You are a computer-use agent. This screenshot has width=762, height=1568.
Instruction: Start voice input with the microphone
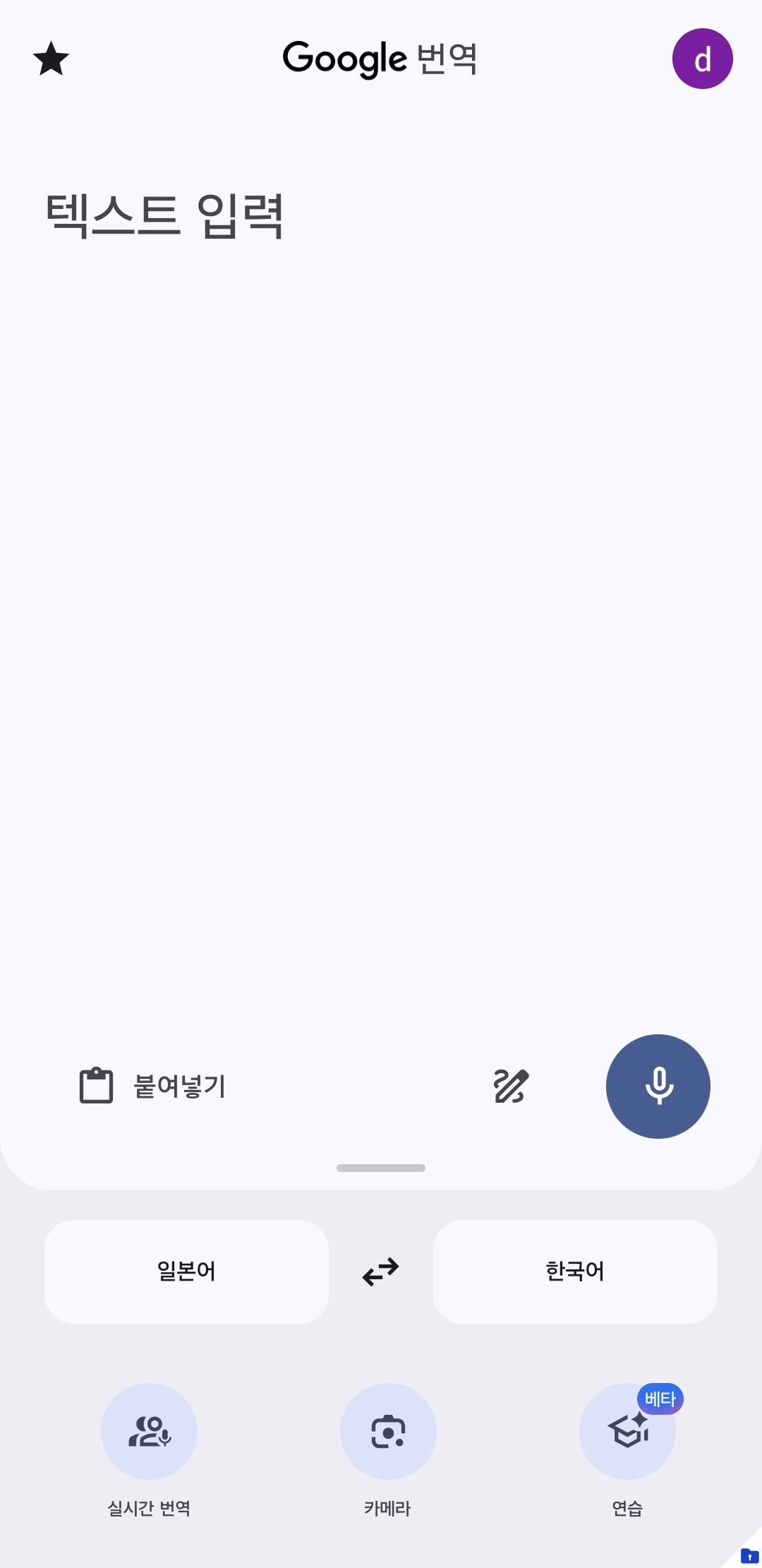(x=658, y=1086)
